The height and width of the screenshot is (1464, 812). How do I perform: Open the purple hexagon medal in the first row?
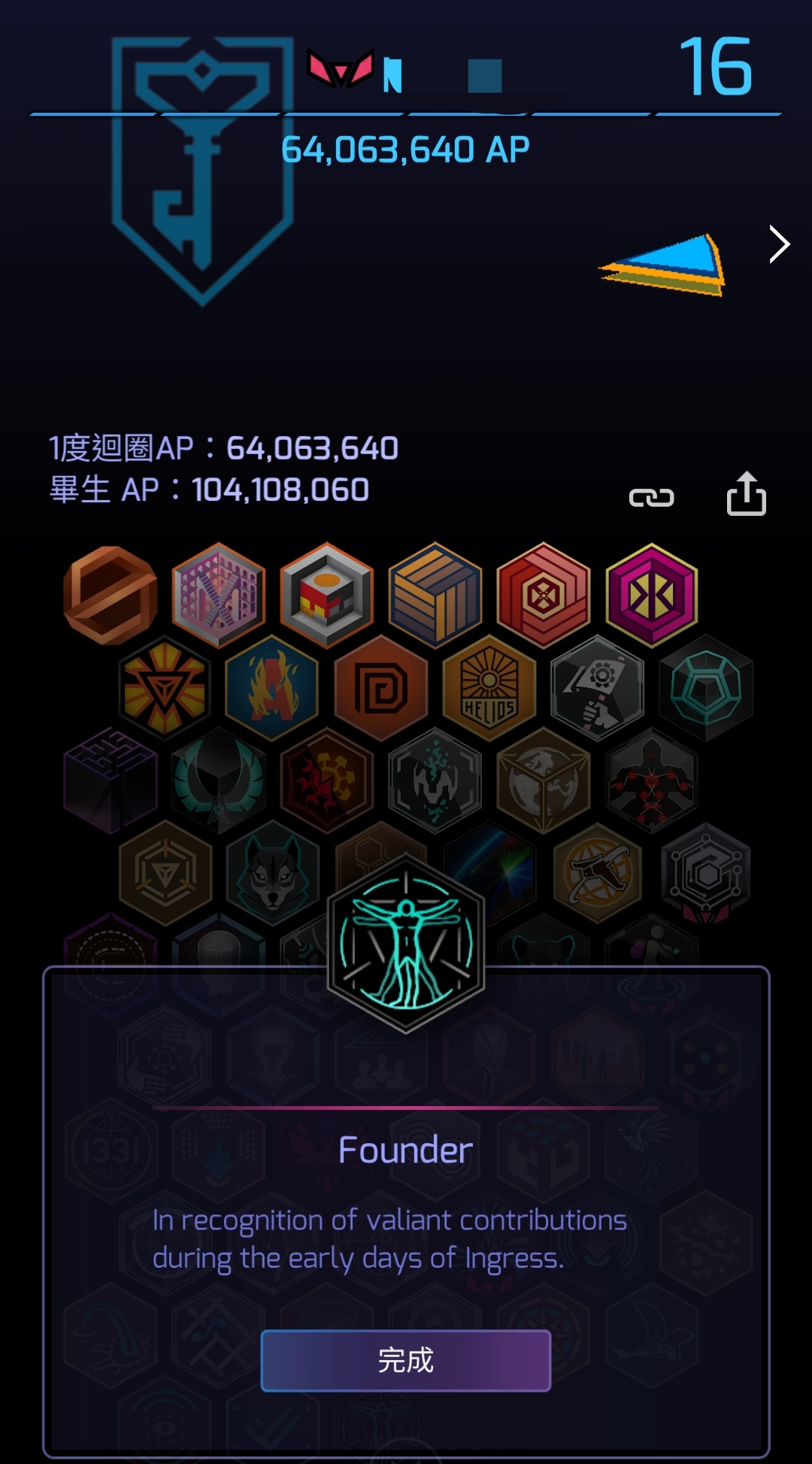coord(652,596)
